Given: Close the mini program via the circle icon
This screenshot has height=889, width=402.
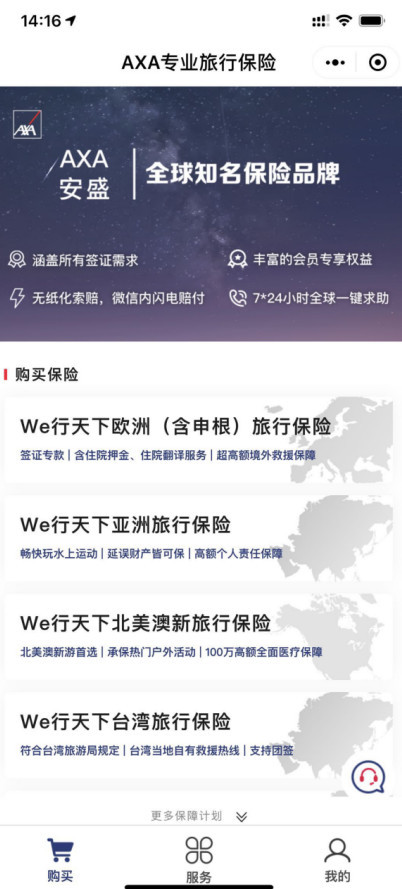Looking at the screenshot, I should [377, 62].
